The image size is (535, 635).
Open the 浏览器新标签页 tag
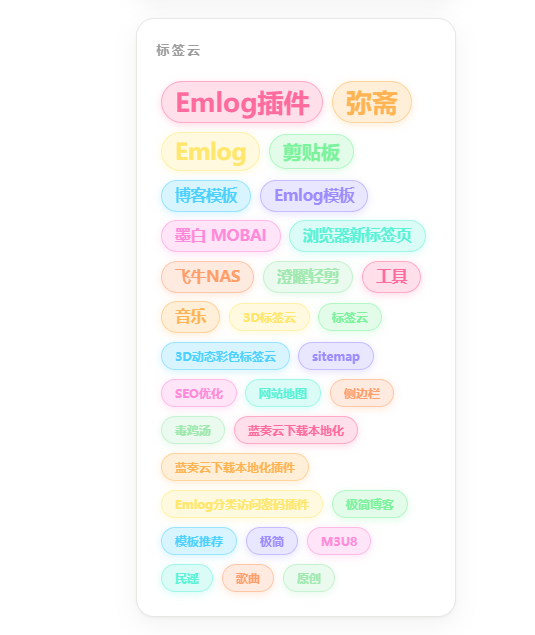(x=358, y=236)
